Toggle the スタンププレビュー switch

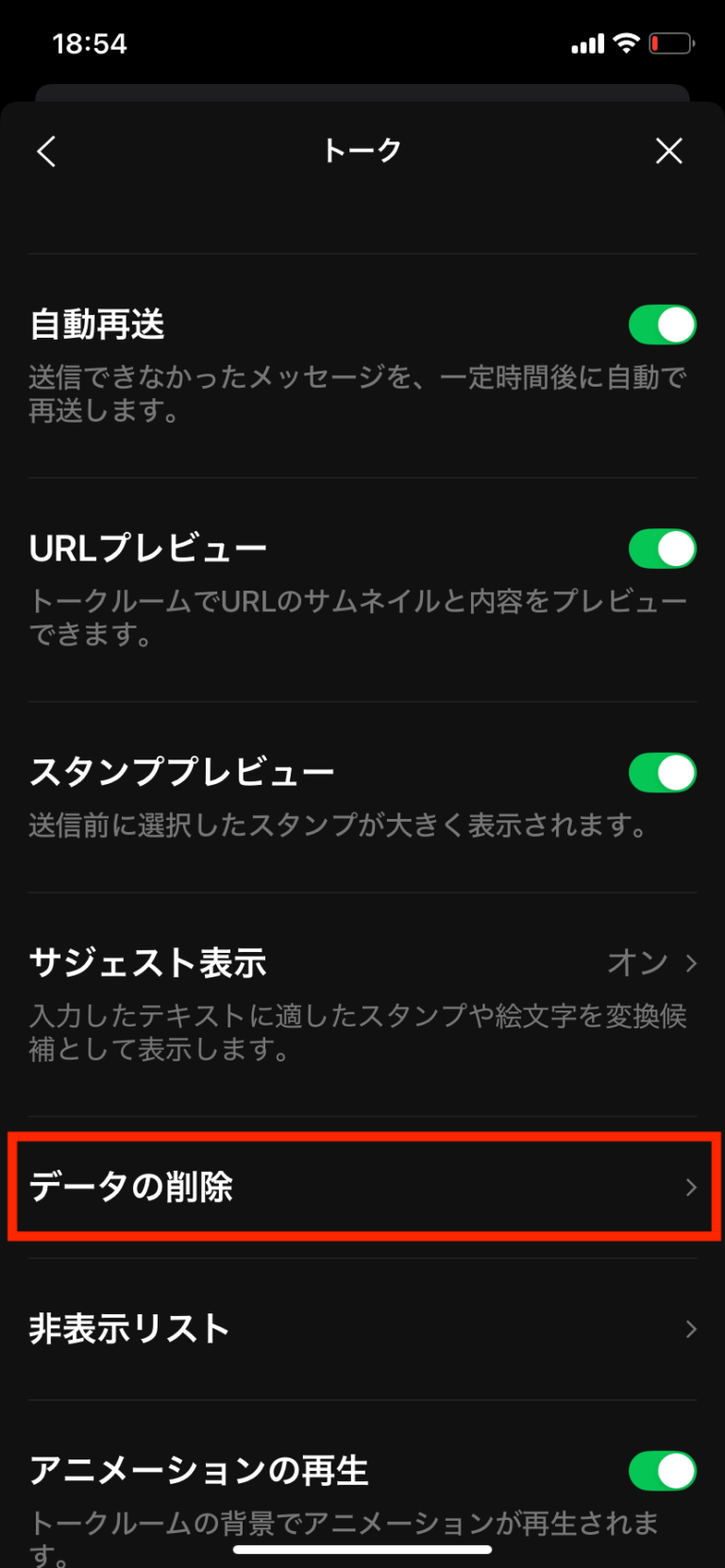tap(662, 774)
